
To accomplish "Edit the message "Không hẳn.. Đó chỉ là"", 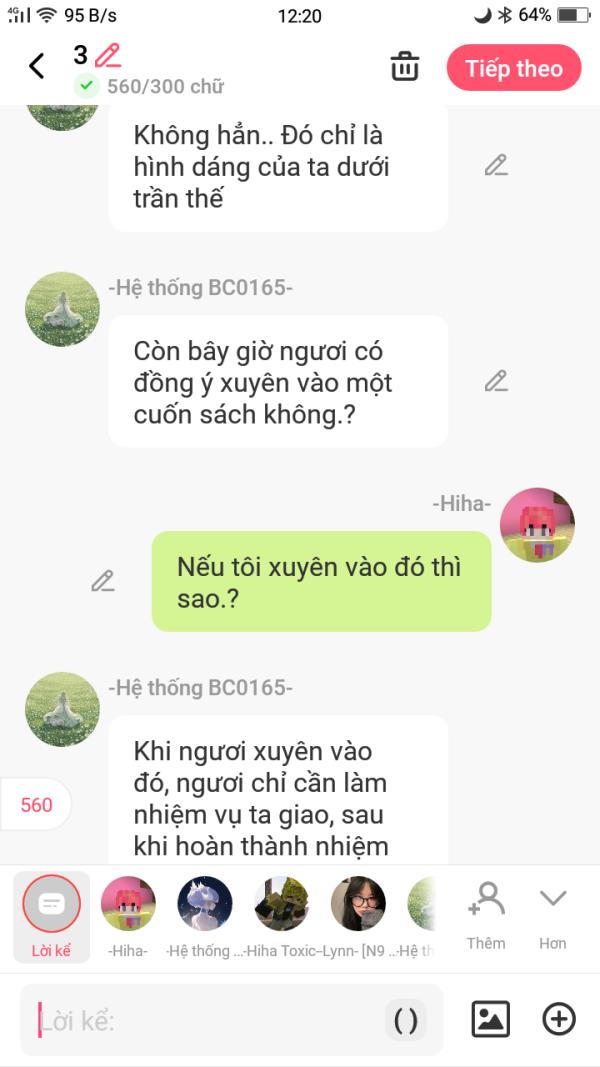I will [496, 166].
